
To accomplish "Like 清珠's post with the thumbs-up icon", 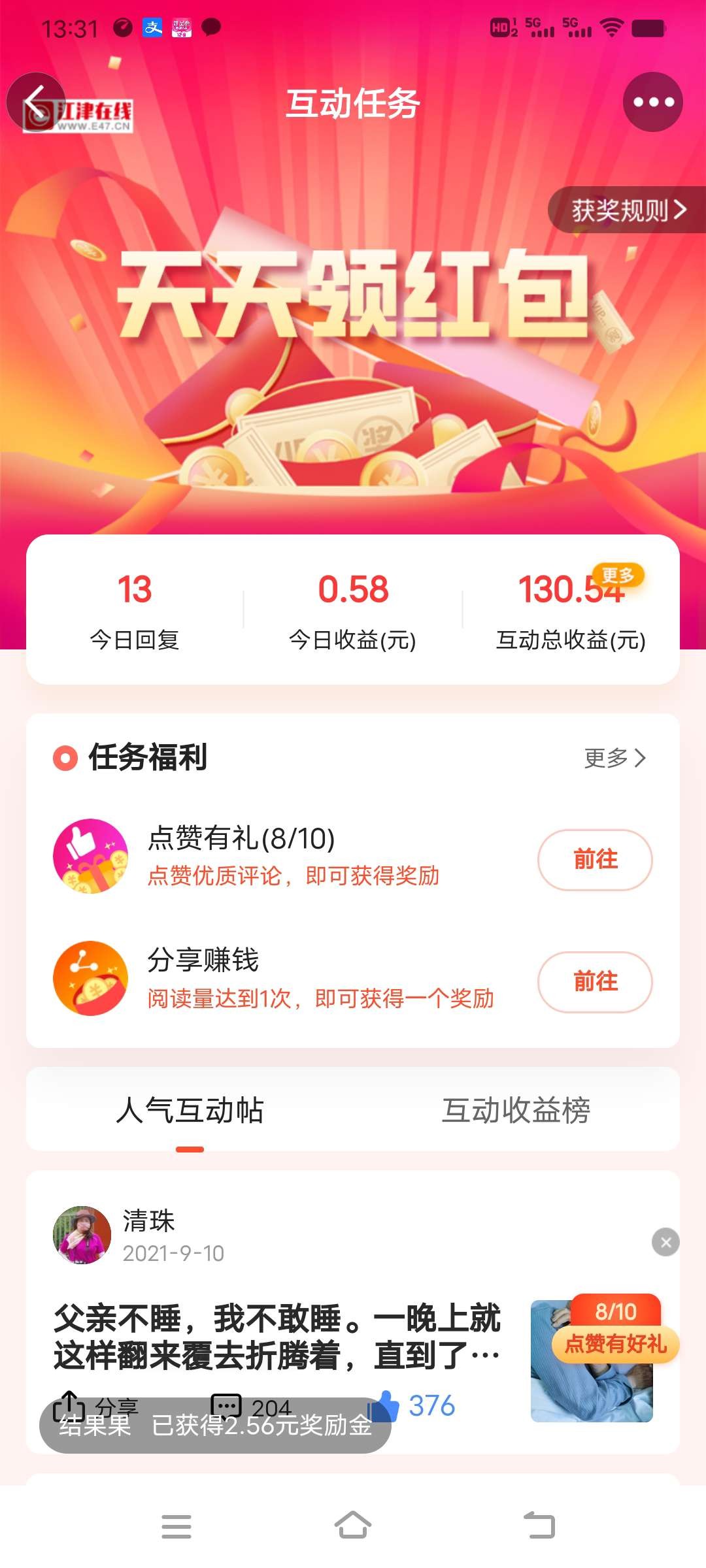I will tap(386, 1405).
